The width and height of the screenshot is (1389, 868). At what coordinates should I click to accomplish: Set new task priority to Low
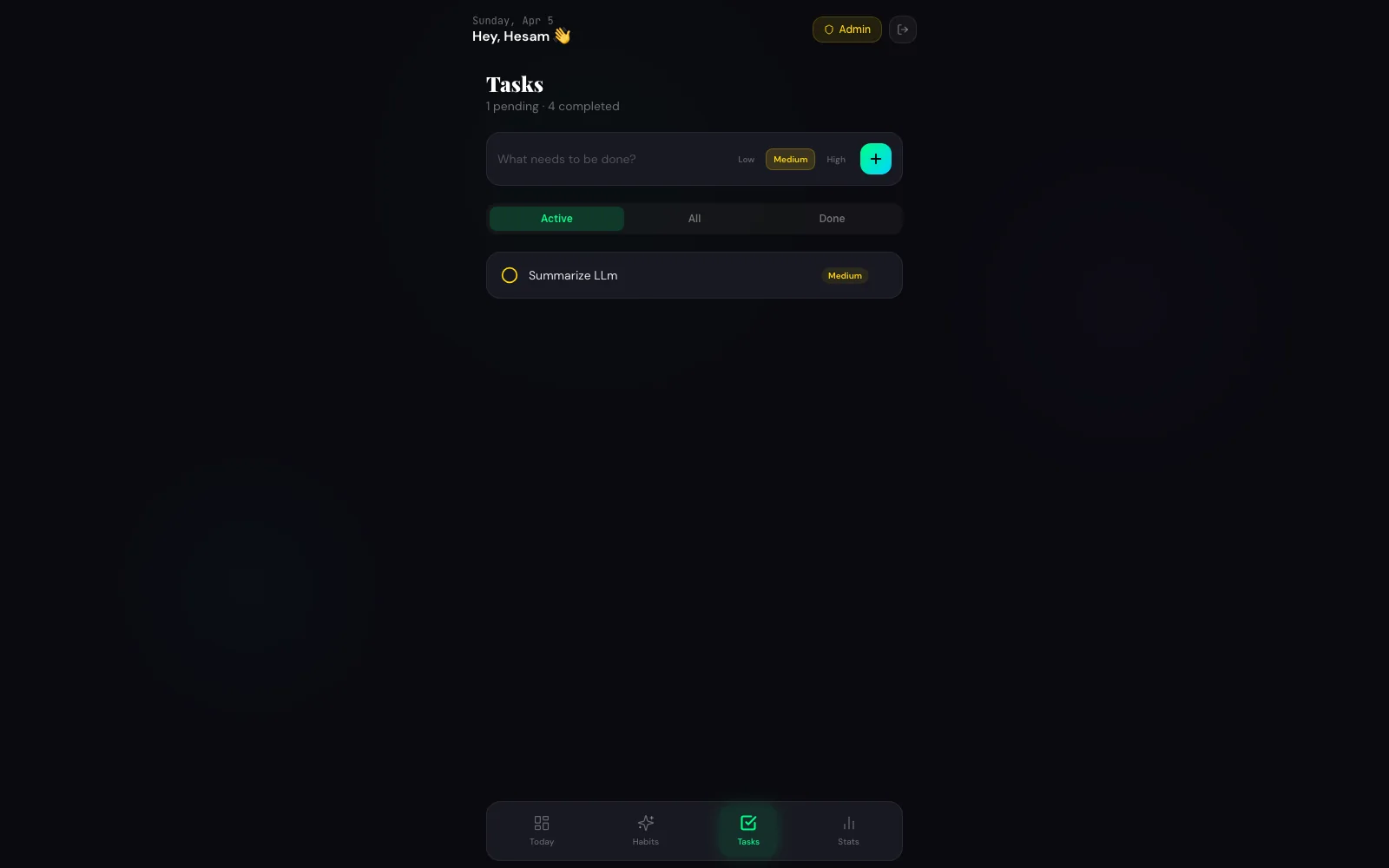point(746,159)
